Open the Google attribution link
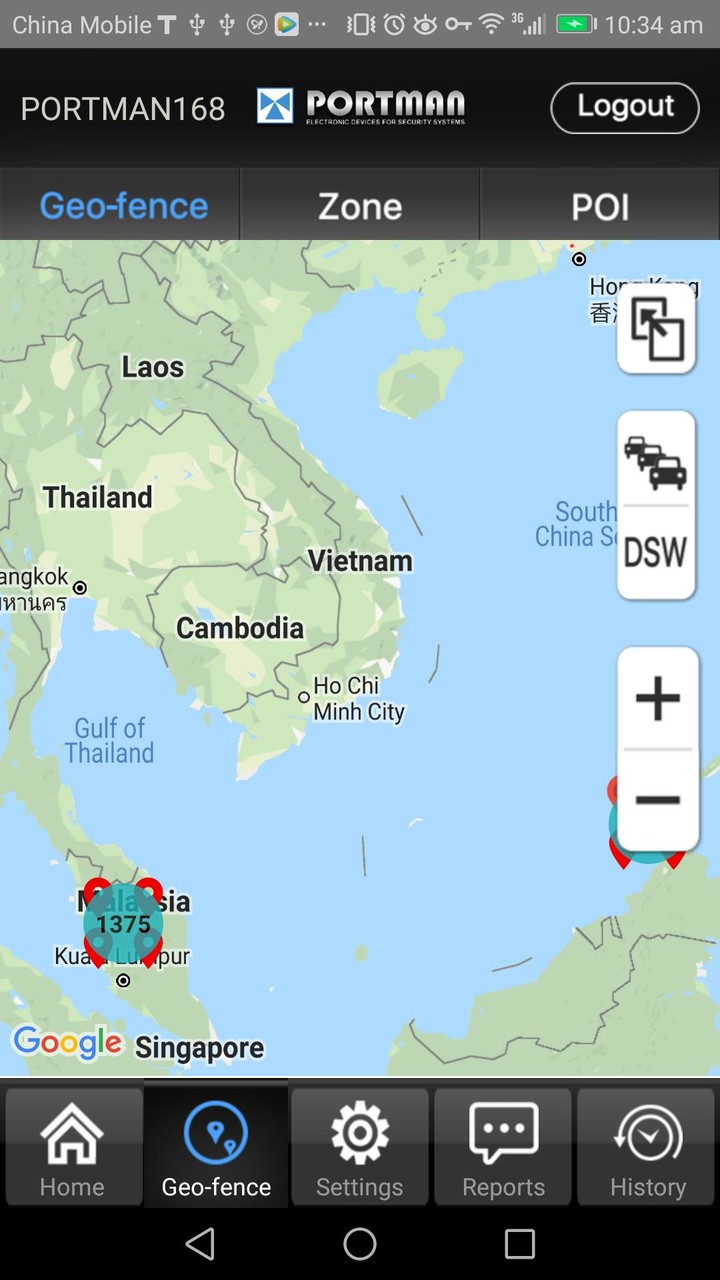This screenshot has height=1280, width=720. click(x=66, y=1042)
